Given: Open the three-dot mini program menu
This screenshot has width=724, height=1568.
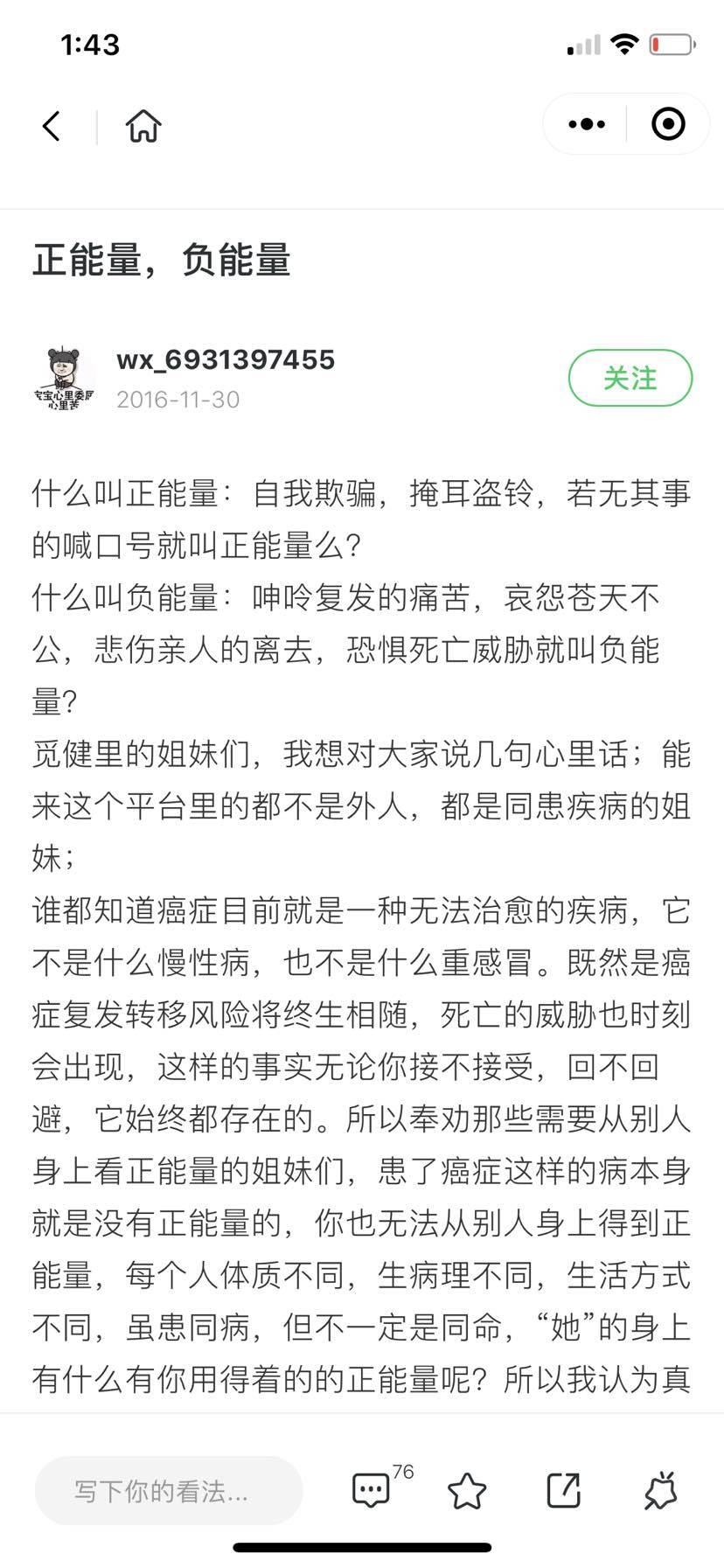Looking at the screenshot, I should click(587, 124).
